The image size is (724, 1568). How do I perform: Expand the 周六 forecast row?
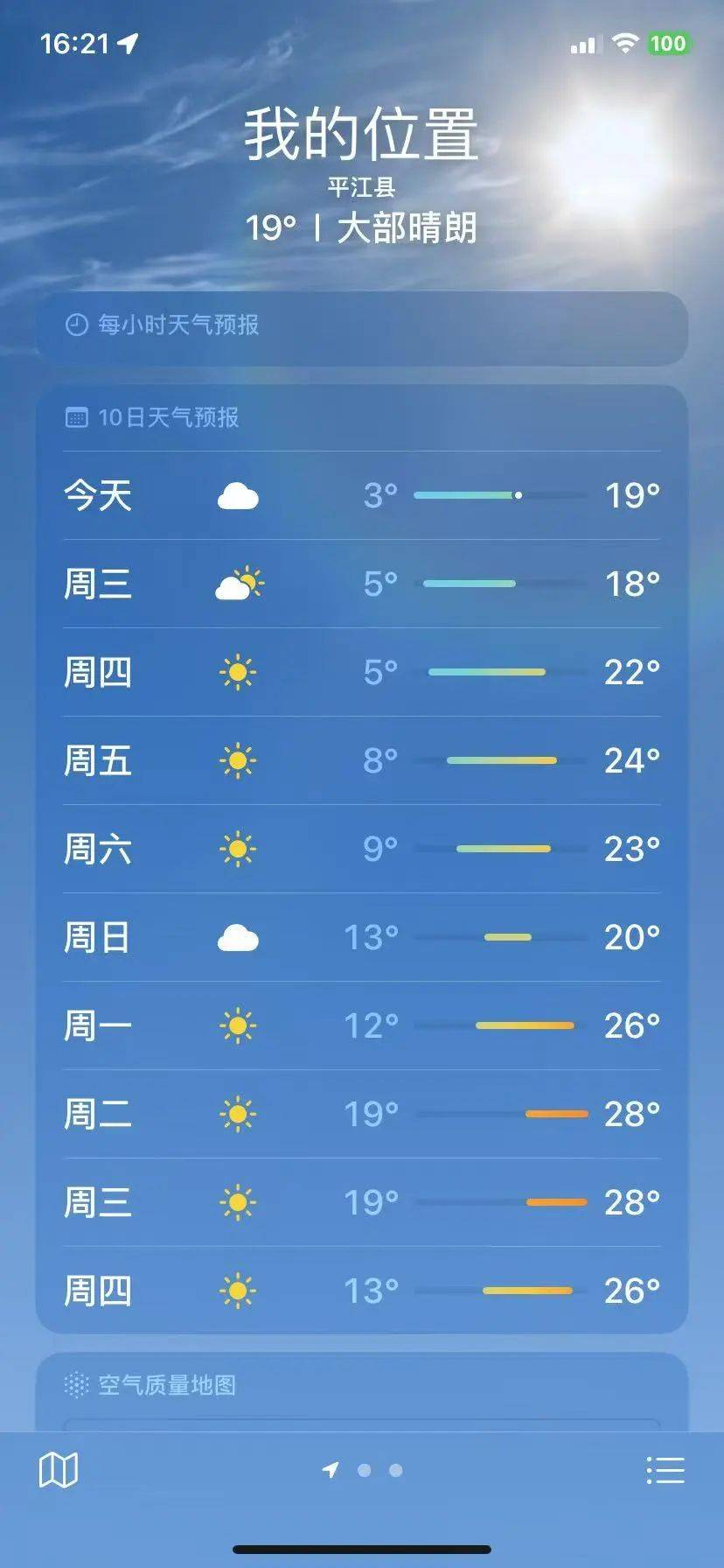[x=97, y=850]
